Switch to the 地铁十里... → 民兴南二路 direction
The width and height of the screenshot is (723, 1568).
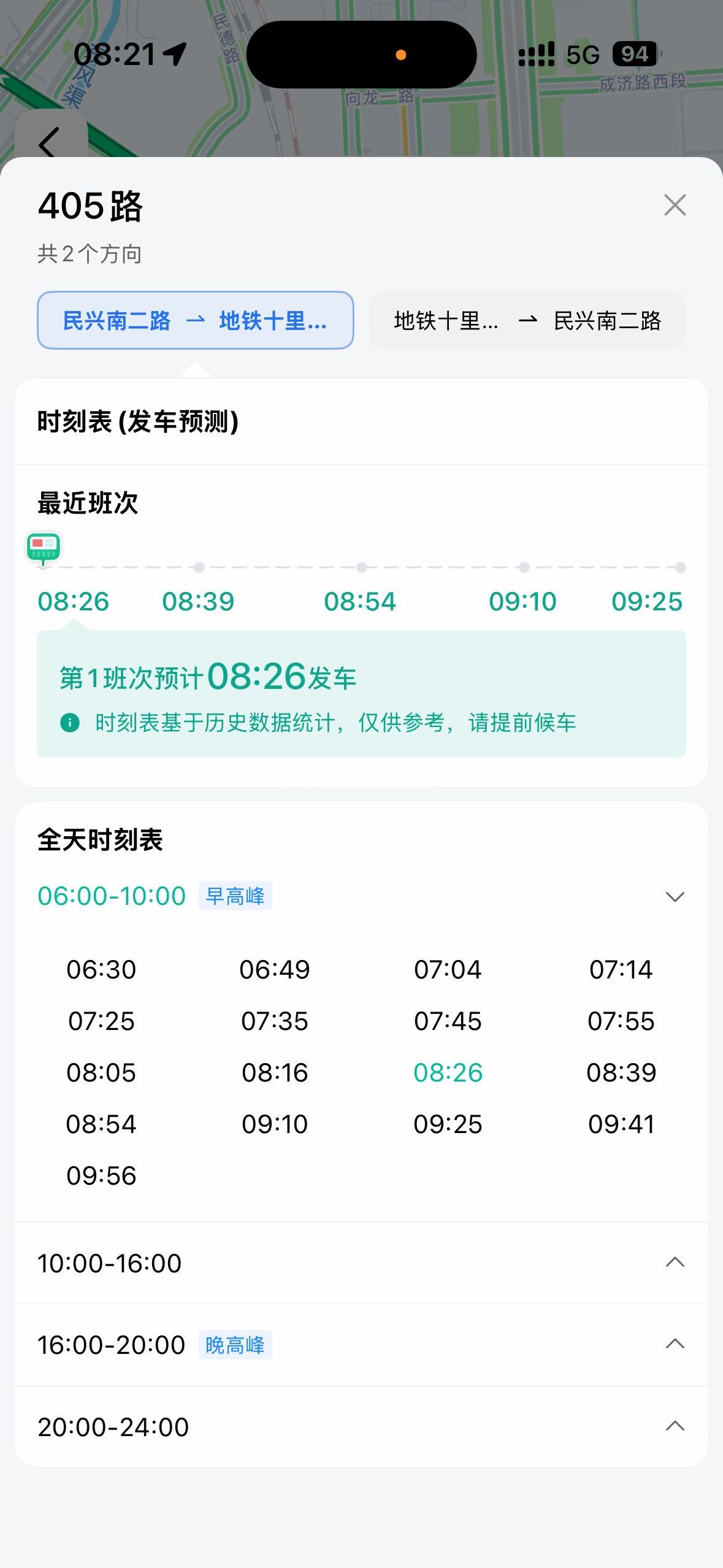pyautogui.click(x=527, y=320)
